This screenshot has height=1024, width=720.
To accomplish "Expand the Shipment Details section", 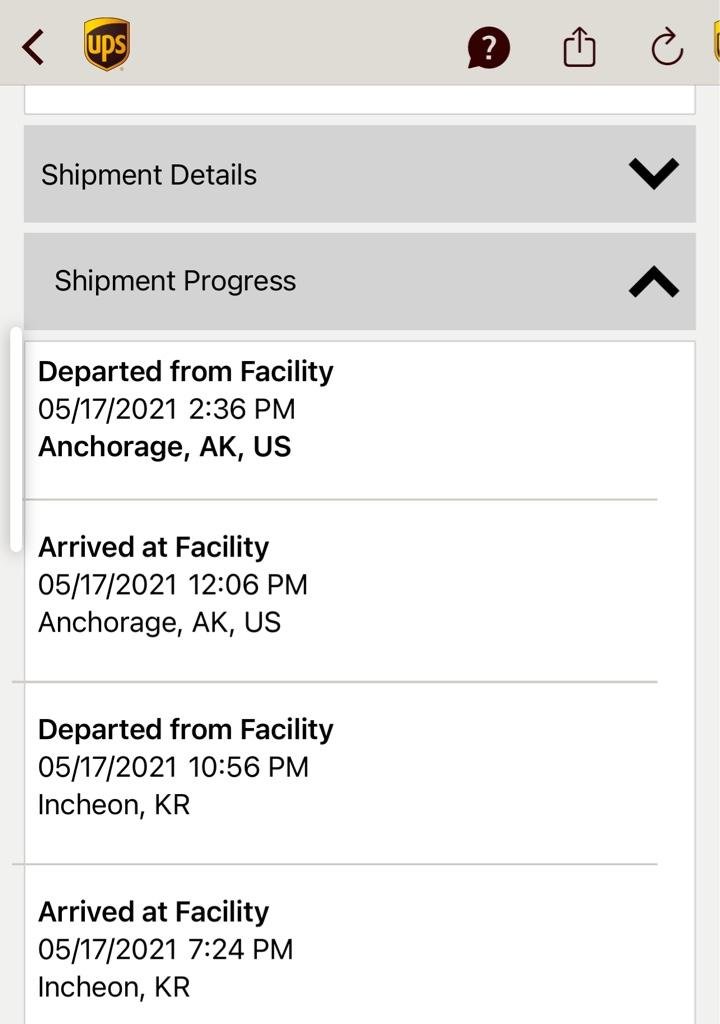I will click(653, 174).
